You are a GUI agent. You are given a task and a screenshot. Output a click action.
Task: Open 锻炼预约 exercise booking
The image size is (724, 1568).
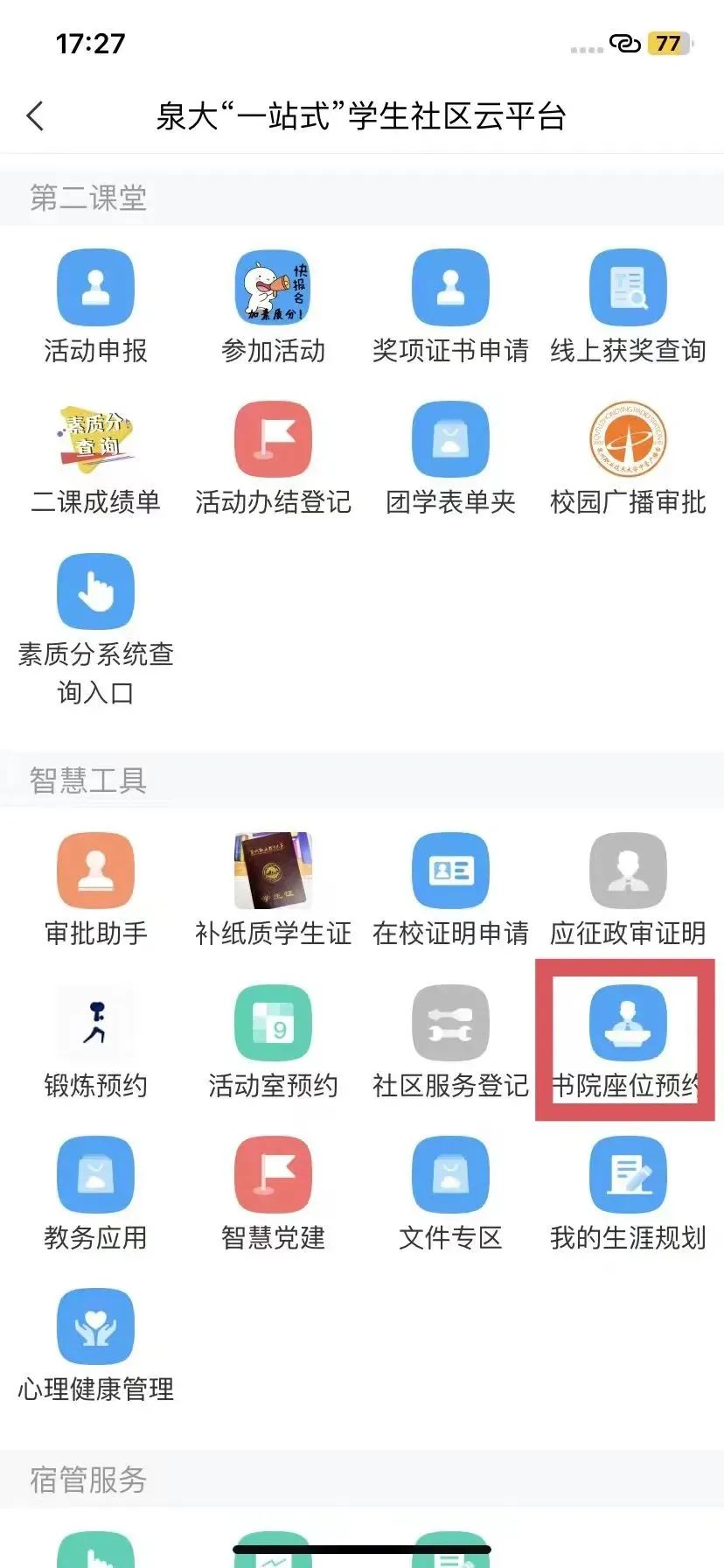point(95,1023)
